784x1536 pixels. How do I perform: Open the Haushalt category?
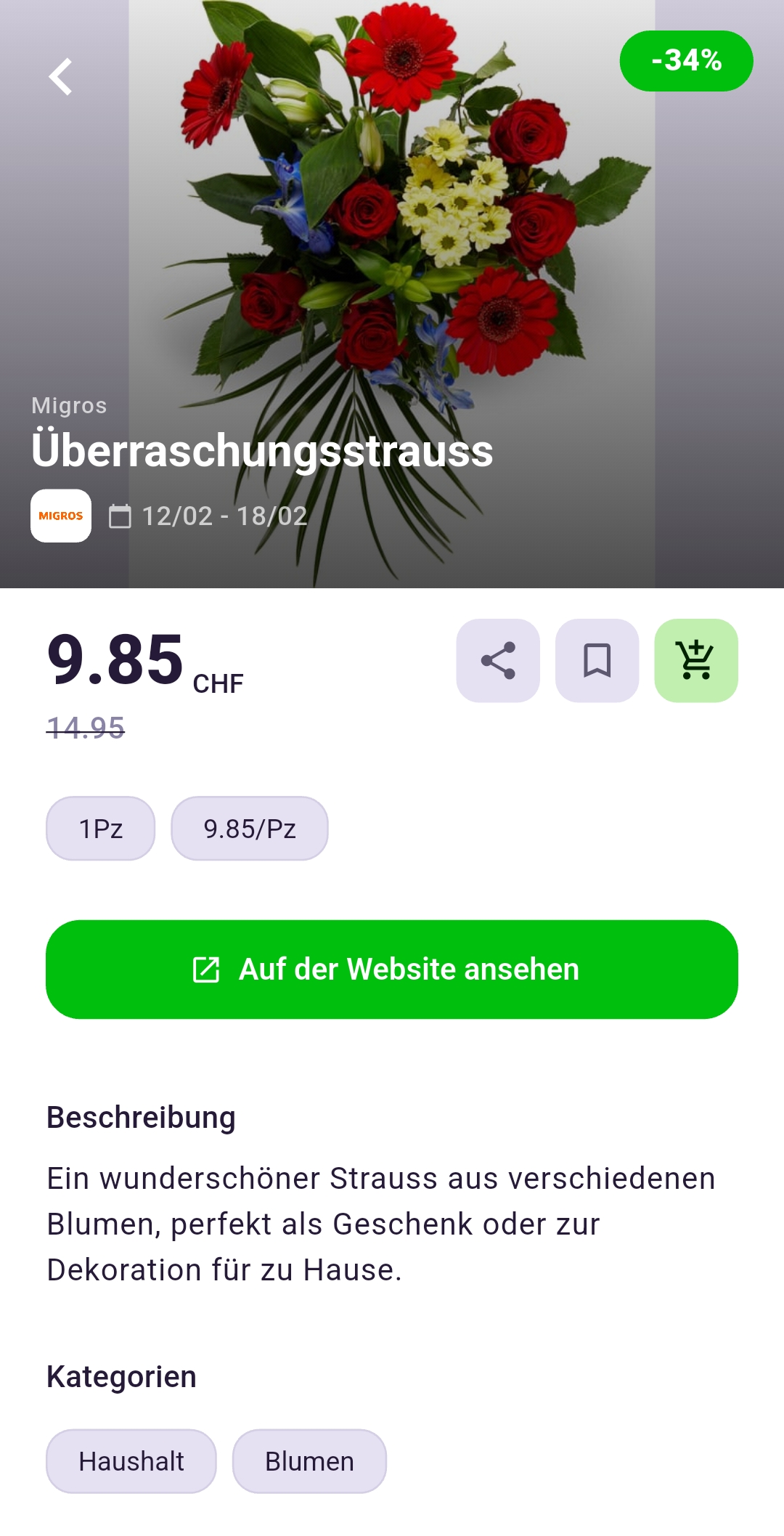pyautogui.click(x=131, y=1460)
